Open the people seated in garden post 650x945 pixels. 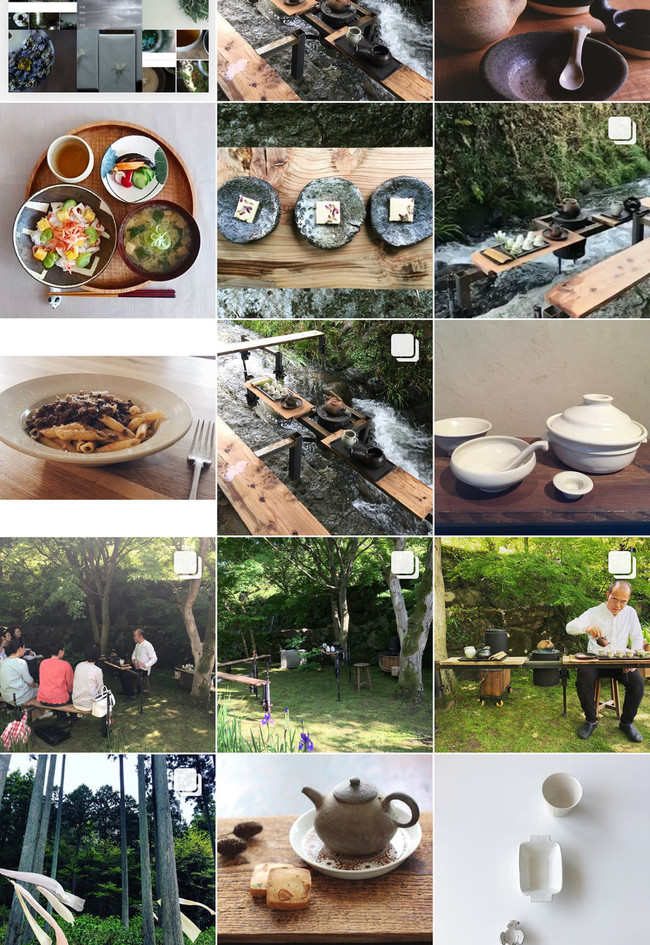click(x=107, y=645)
